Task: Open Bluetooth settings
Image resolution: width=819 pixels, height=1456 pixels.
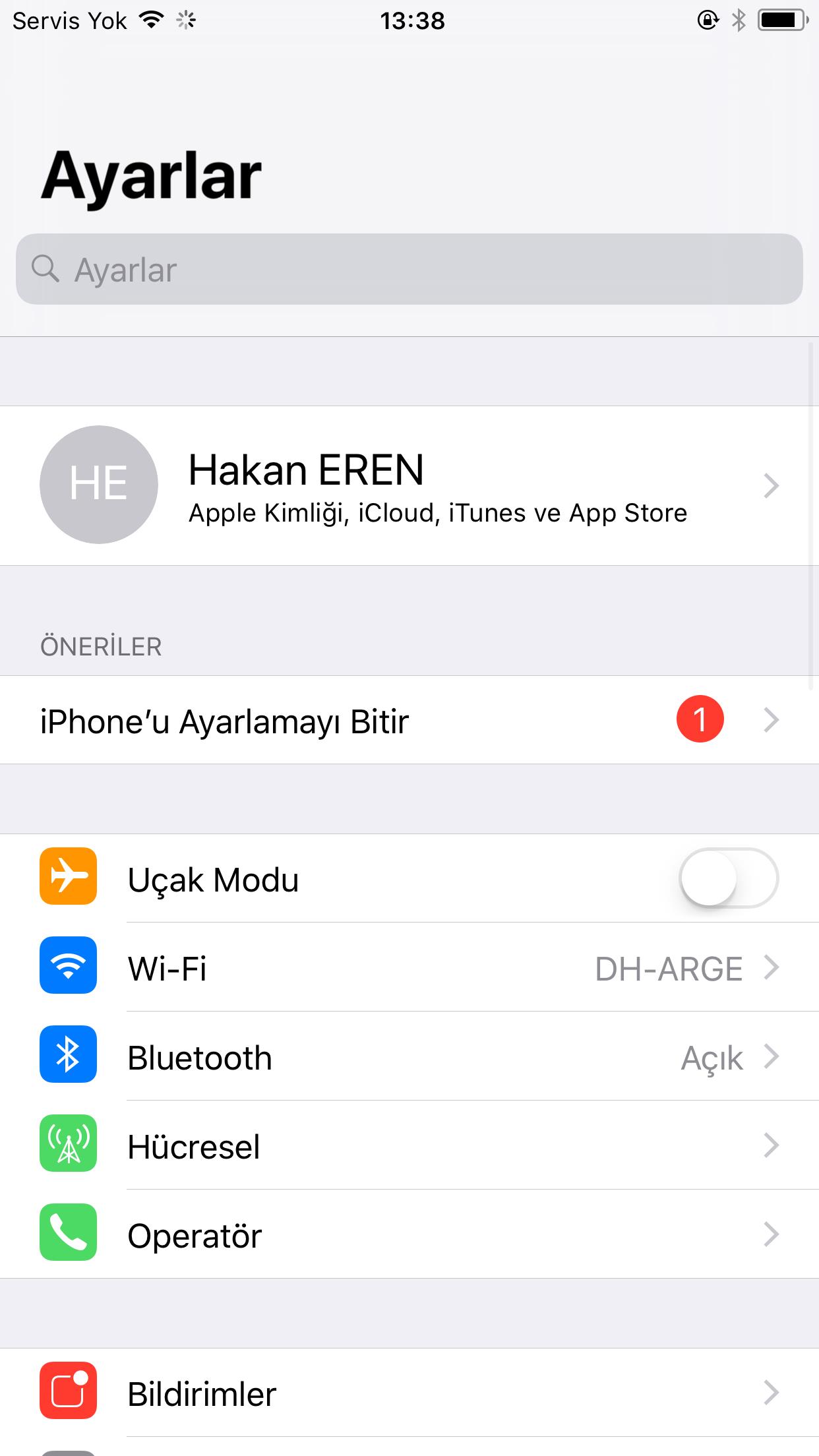Action: pyautogui.click(x=409, y=1057)
